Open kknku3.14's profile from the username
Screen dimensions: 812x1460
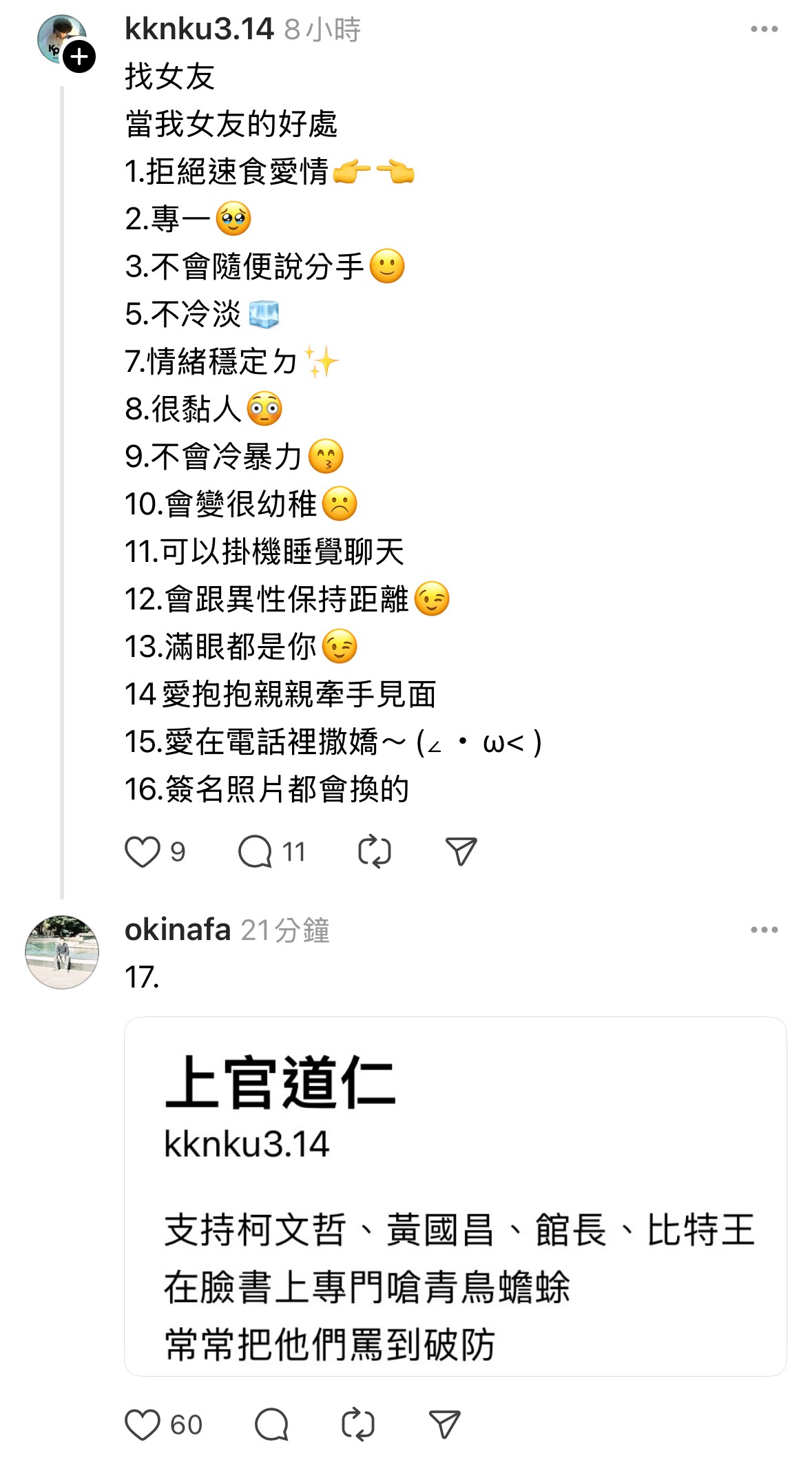click(199, 29)
